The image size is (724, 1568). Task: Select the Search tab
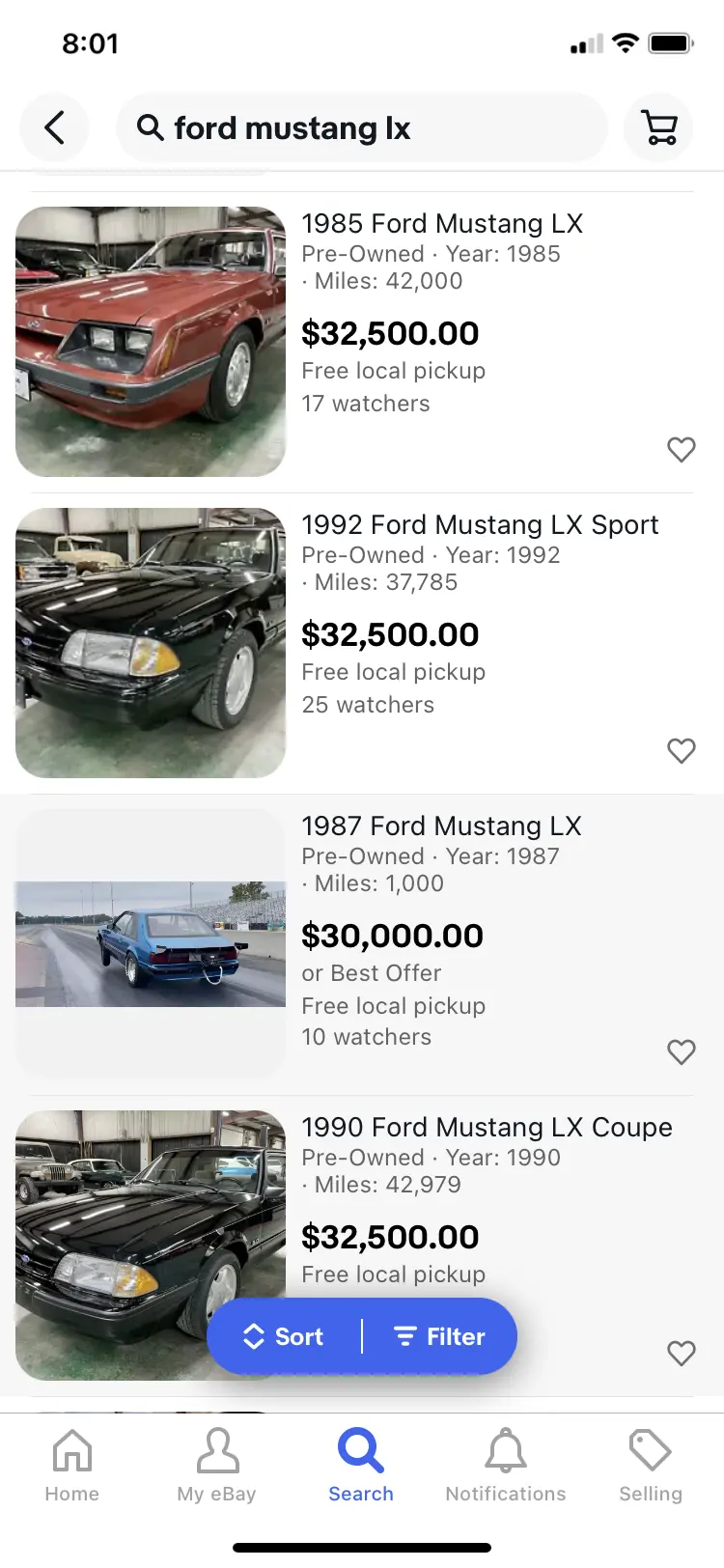pos(361,1465)
